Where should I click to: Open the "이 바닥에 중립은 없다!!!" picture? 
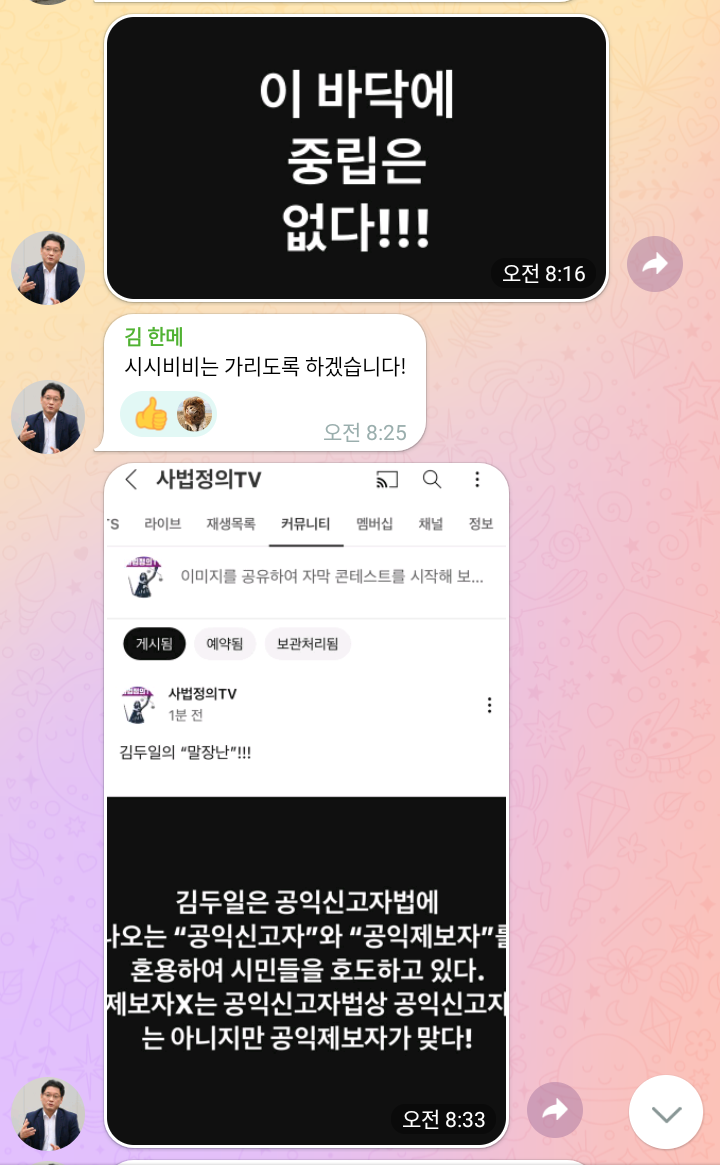point(357,158)
